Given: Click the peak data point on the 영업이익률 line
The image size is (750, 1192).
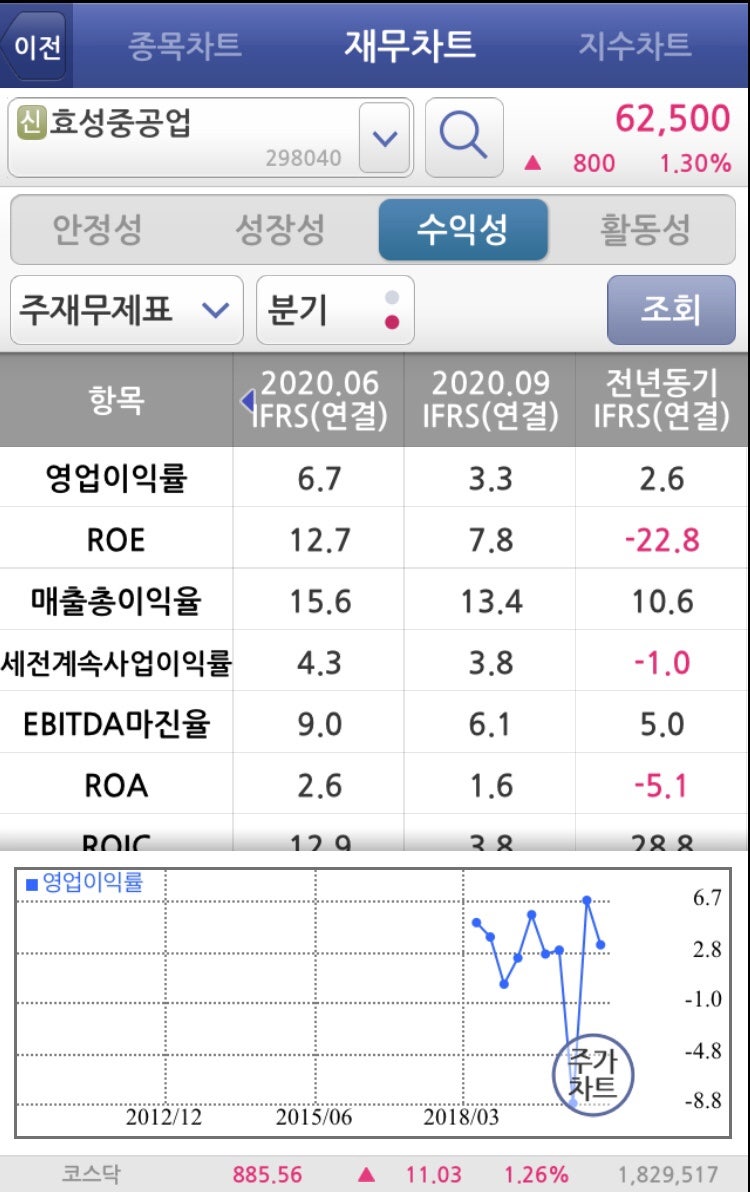Looking at the screenshot, I should [x=586, y=900].
